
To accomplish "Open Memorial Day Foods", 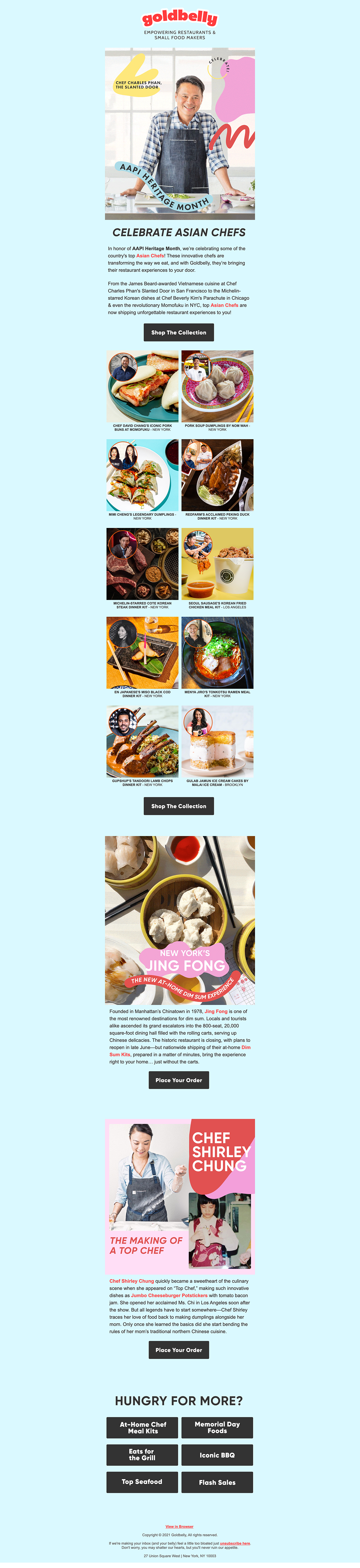I will [217, 1427].
